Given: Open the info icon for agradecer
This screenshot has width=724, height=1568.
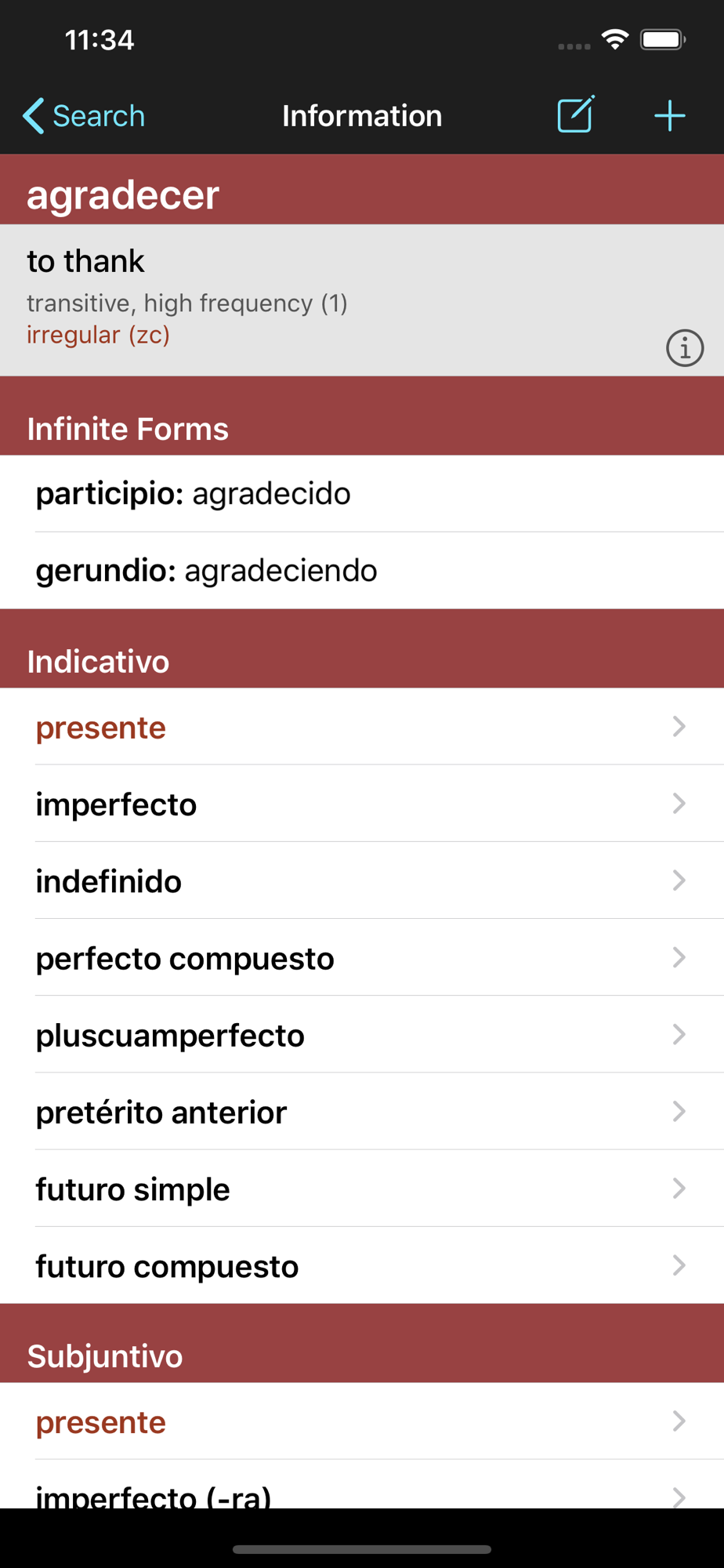Looking at the screenshot, I should 685,348.
